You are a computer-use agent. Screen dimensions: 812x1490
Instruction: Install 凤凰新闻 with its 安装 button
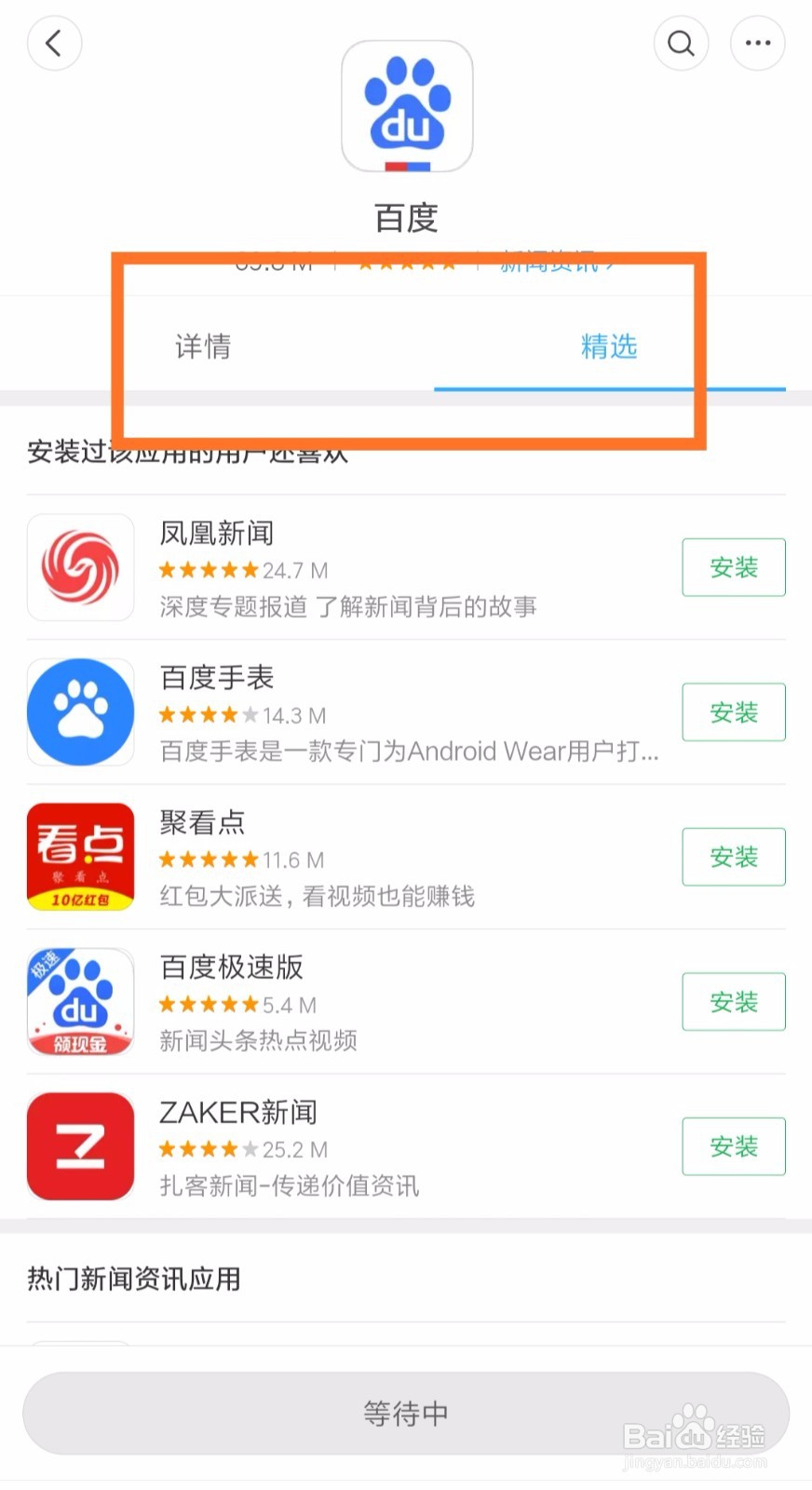tap(733, 568)
